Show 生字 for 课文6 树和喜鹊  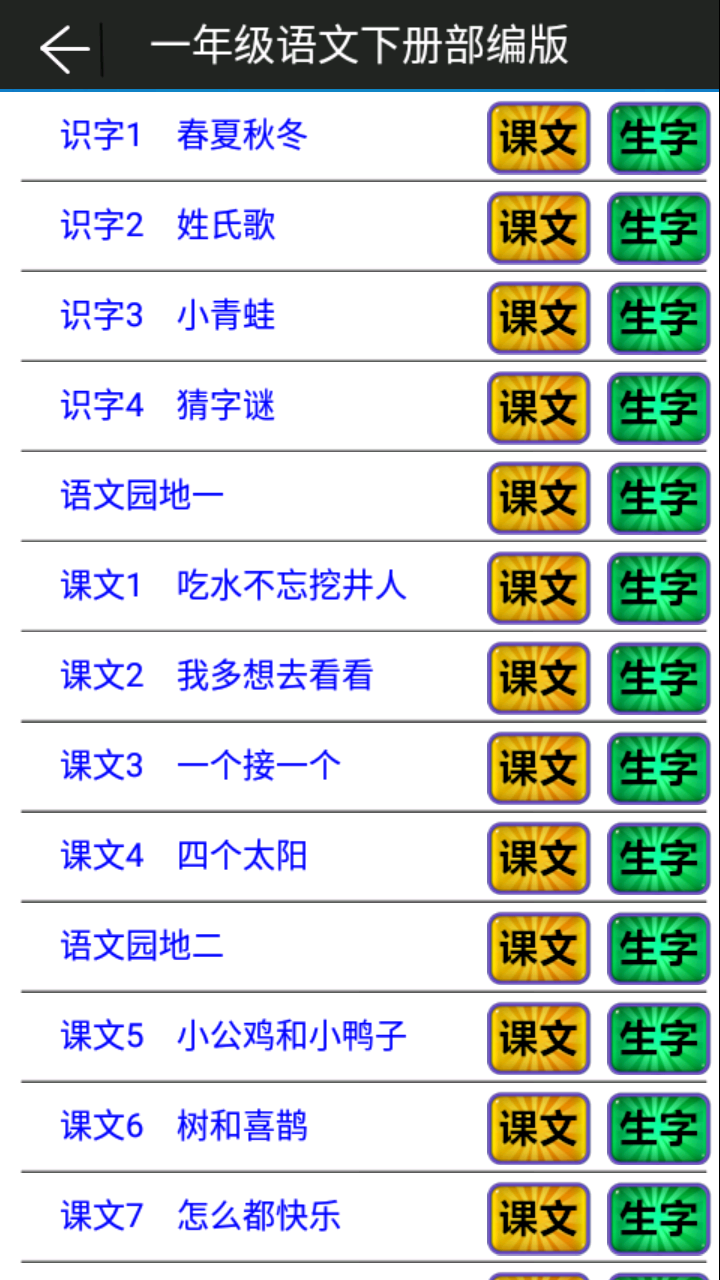tap(658, 1128)
